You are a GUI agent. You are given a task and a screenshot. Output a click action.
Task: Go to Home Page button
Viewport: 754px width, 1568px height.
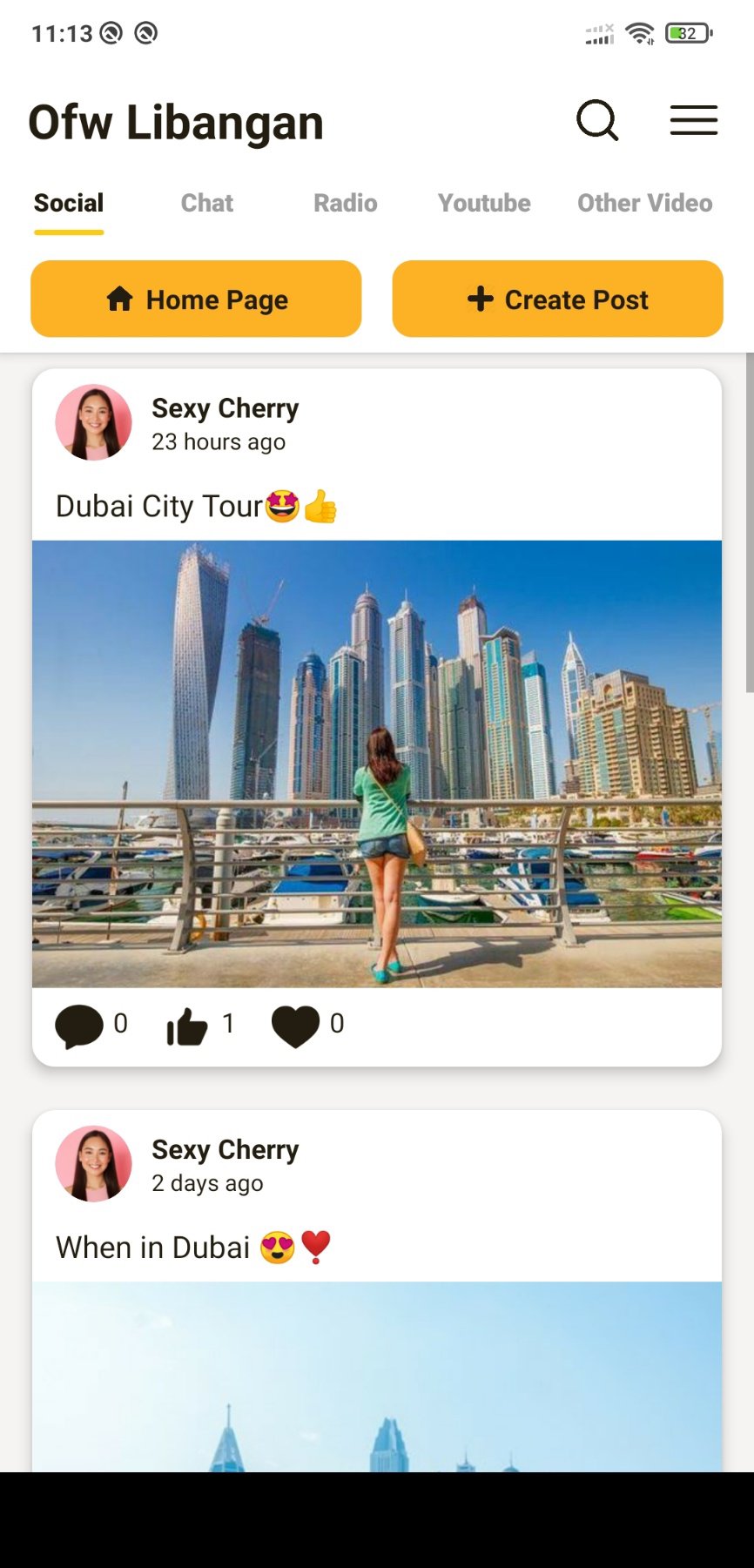[196, 299]
